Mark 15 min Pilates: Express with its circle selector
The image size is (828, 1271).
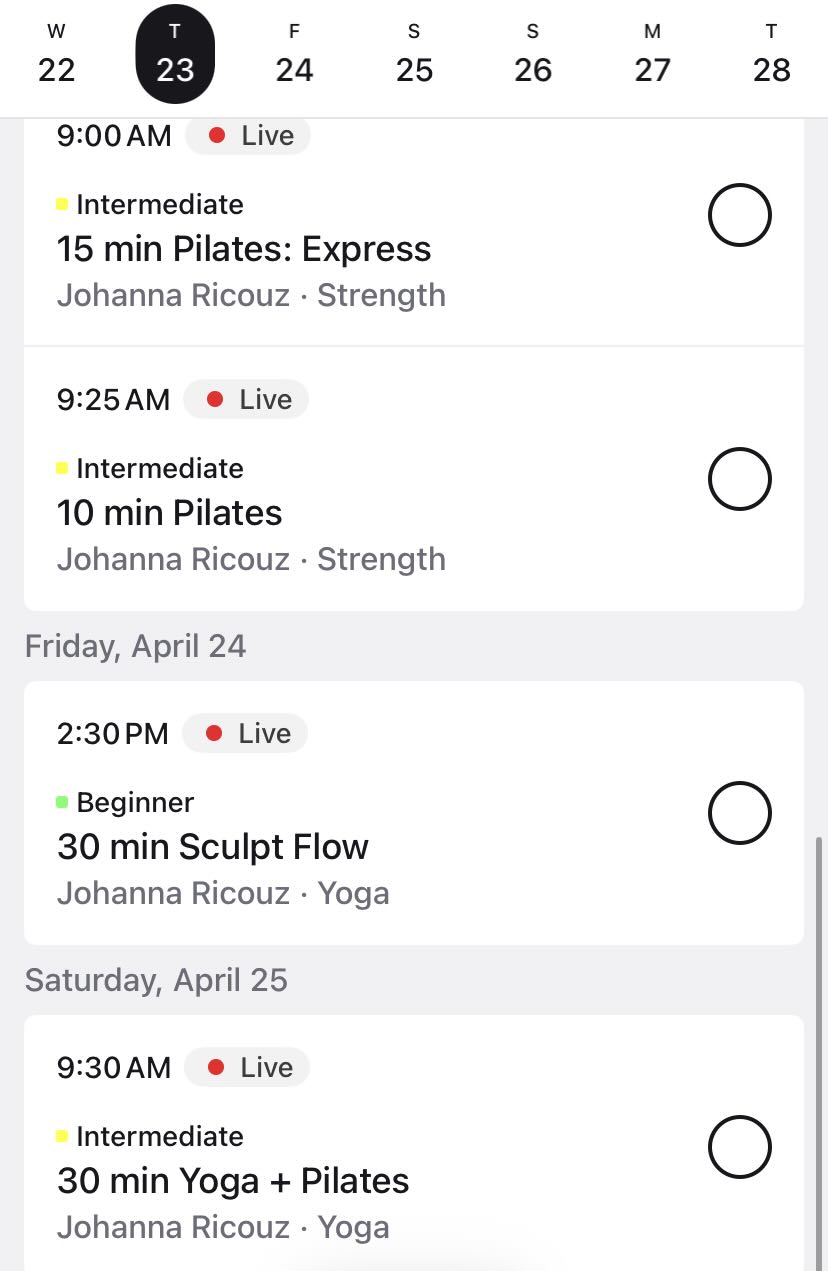pyautogui.click(x=740, y=215)
